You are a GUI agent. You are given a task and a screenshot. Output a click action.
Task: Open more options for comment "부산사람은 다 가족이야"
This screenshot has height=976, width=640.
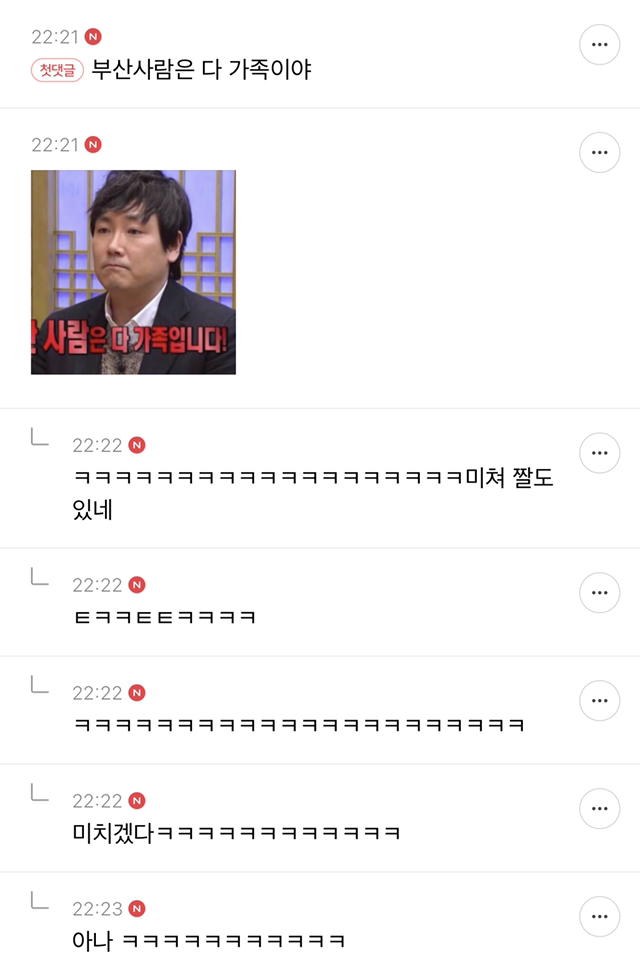coord(600,45)
